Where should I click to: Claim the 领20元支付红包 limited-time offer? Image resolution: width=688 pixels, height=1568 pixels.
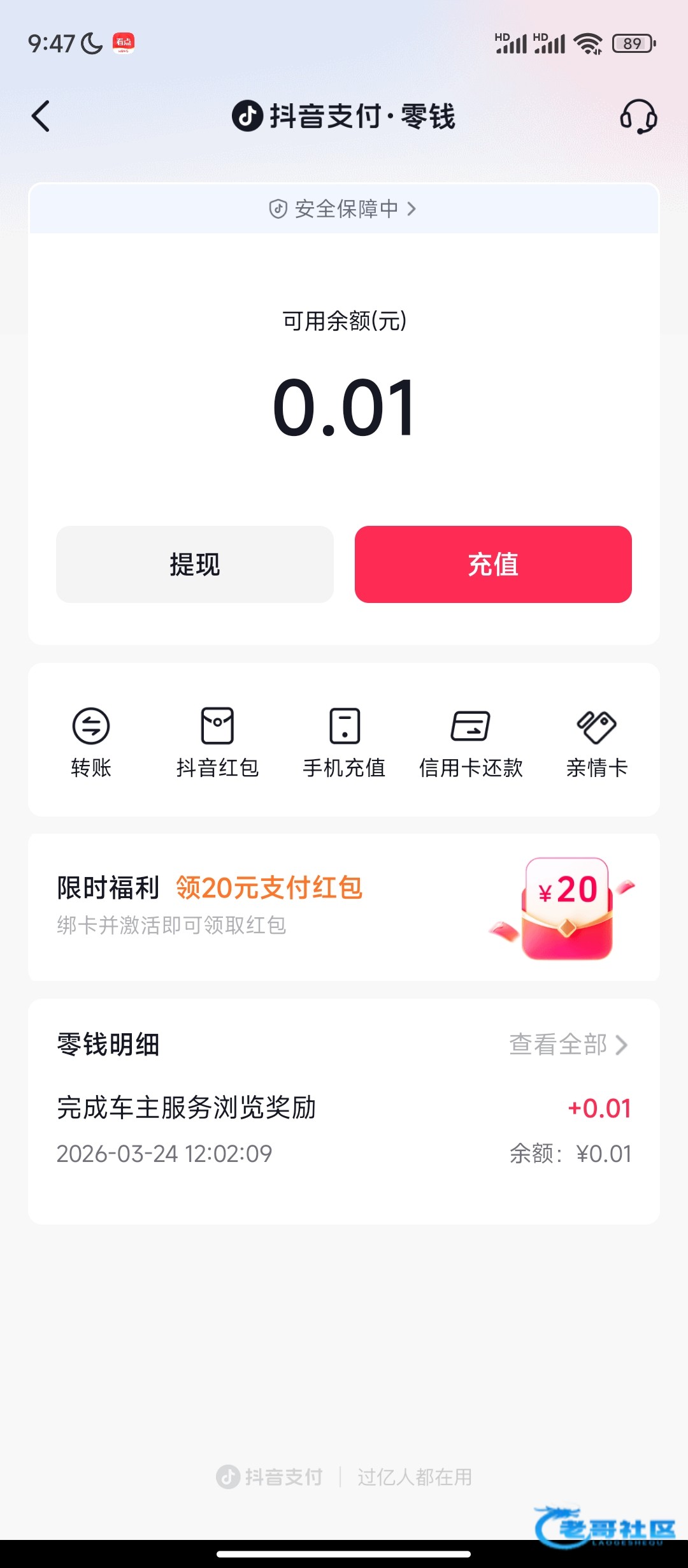tap(344, 906)
